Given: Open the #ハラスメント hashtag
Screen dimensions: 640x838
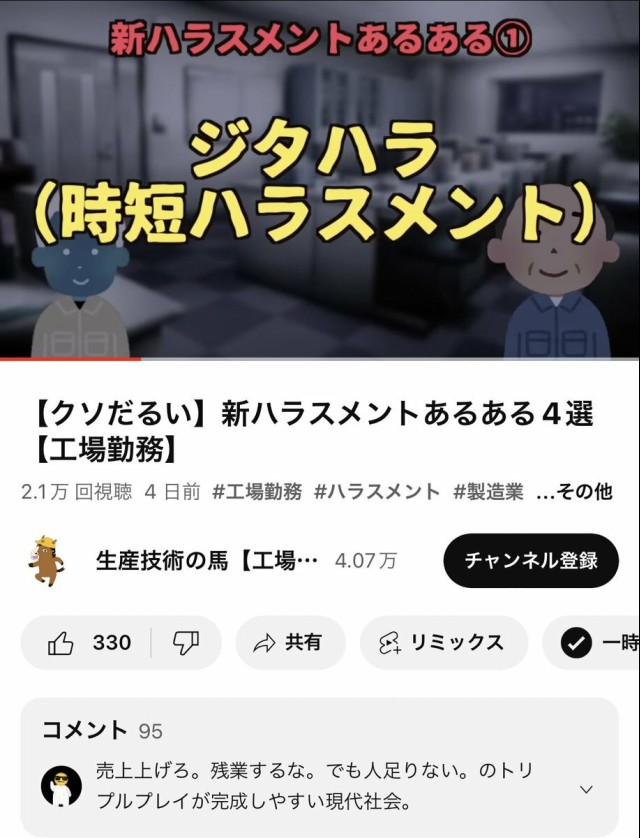Looking at the screenshot, I should click(377, 492).
